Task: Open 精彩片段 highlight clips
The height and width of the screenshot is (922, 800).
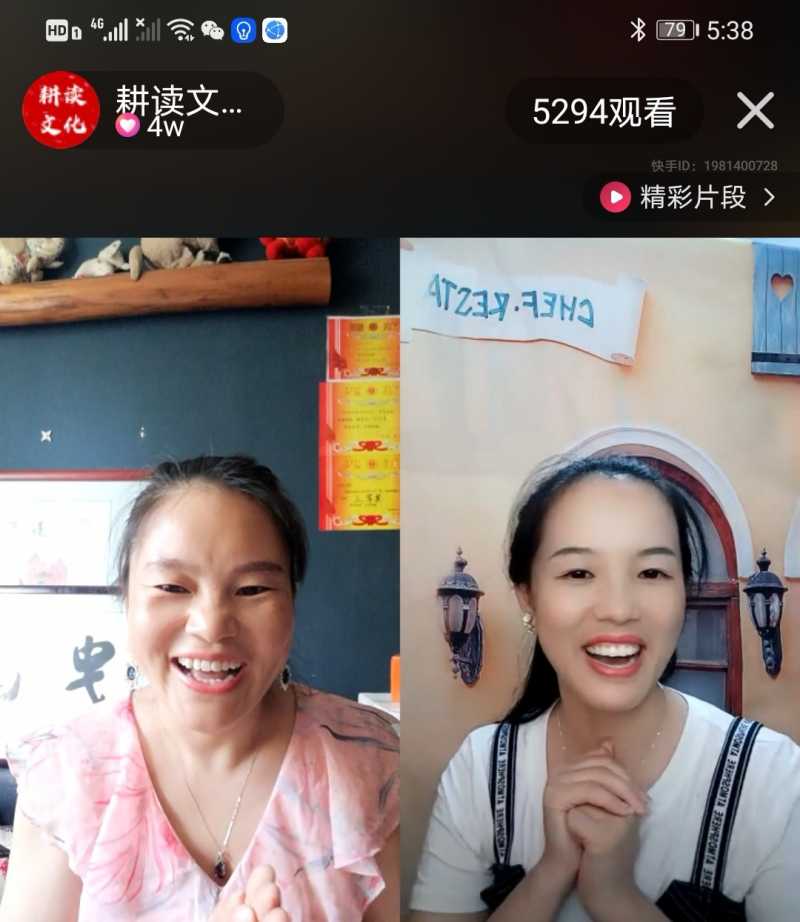Action: (690, 197)
